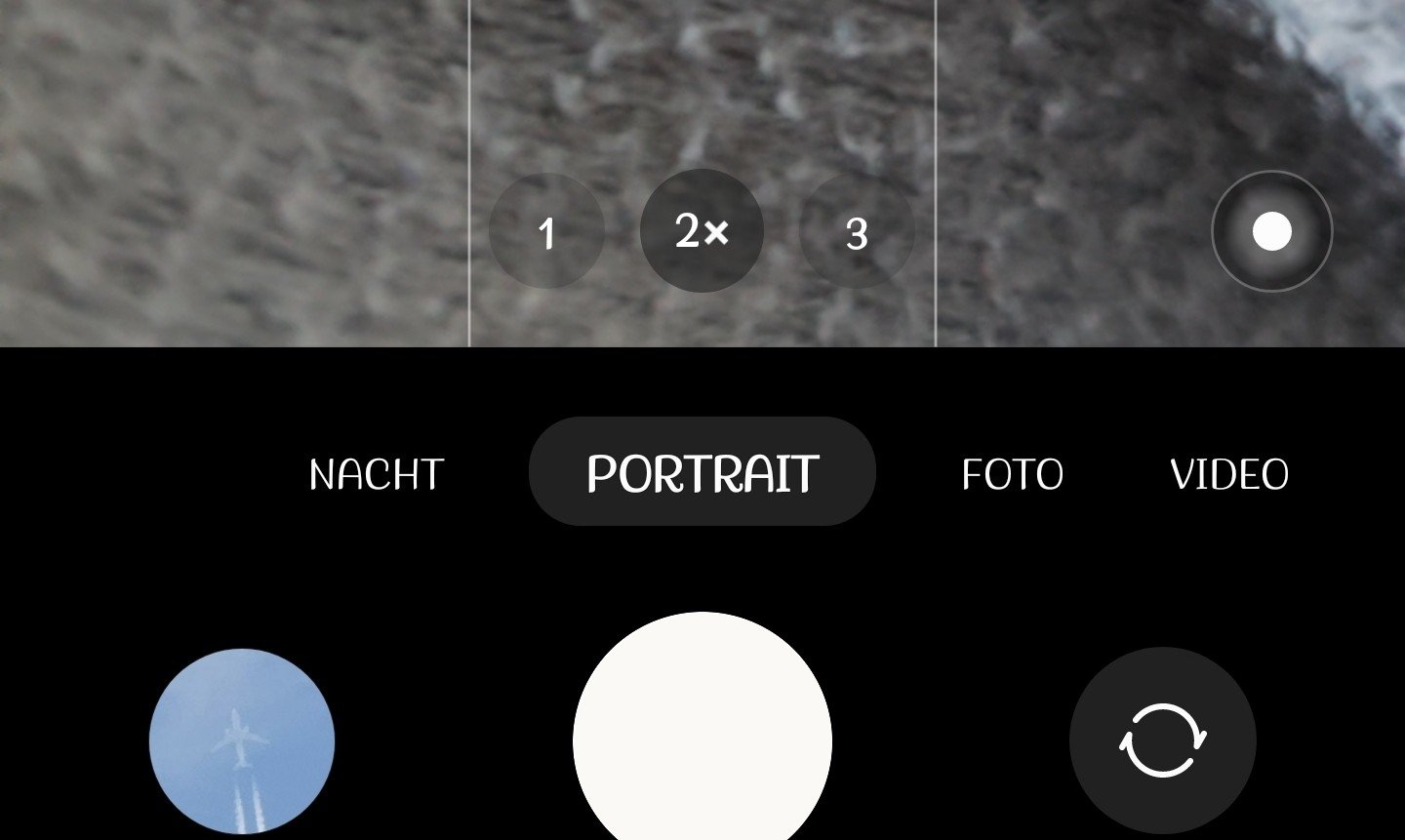Flip to the other camera
Image resolution: width=1405 pixels, height=840 pixels.
coord(1162,740)
